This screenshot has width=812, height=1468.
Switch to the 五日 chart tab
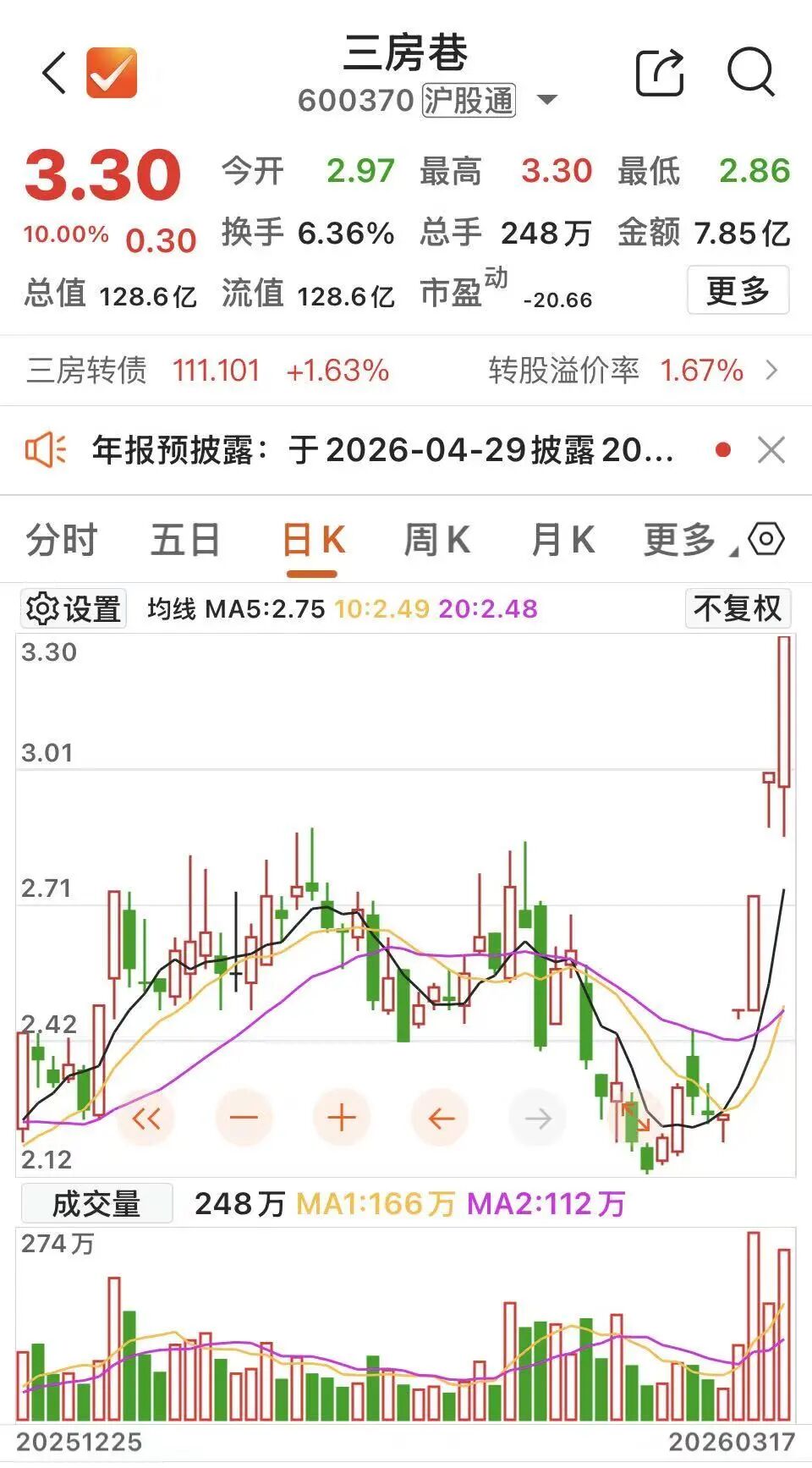[x=185, y=540]
